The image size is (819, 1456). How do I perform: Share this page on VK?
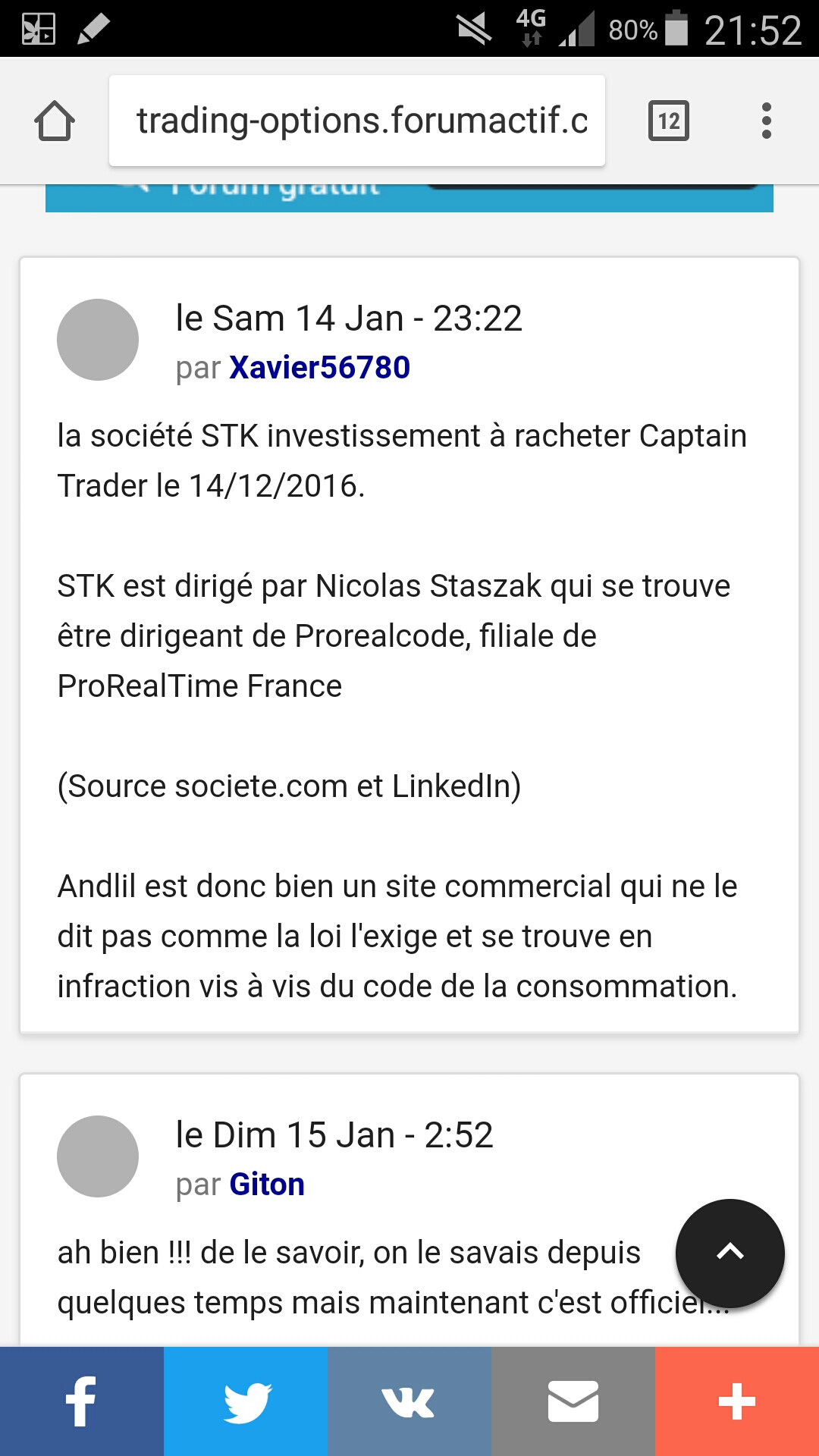tap(409, 1401)
